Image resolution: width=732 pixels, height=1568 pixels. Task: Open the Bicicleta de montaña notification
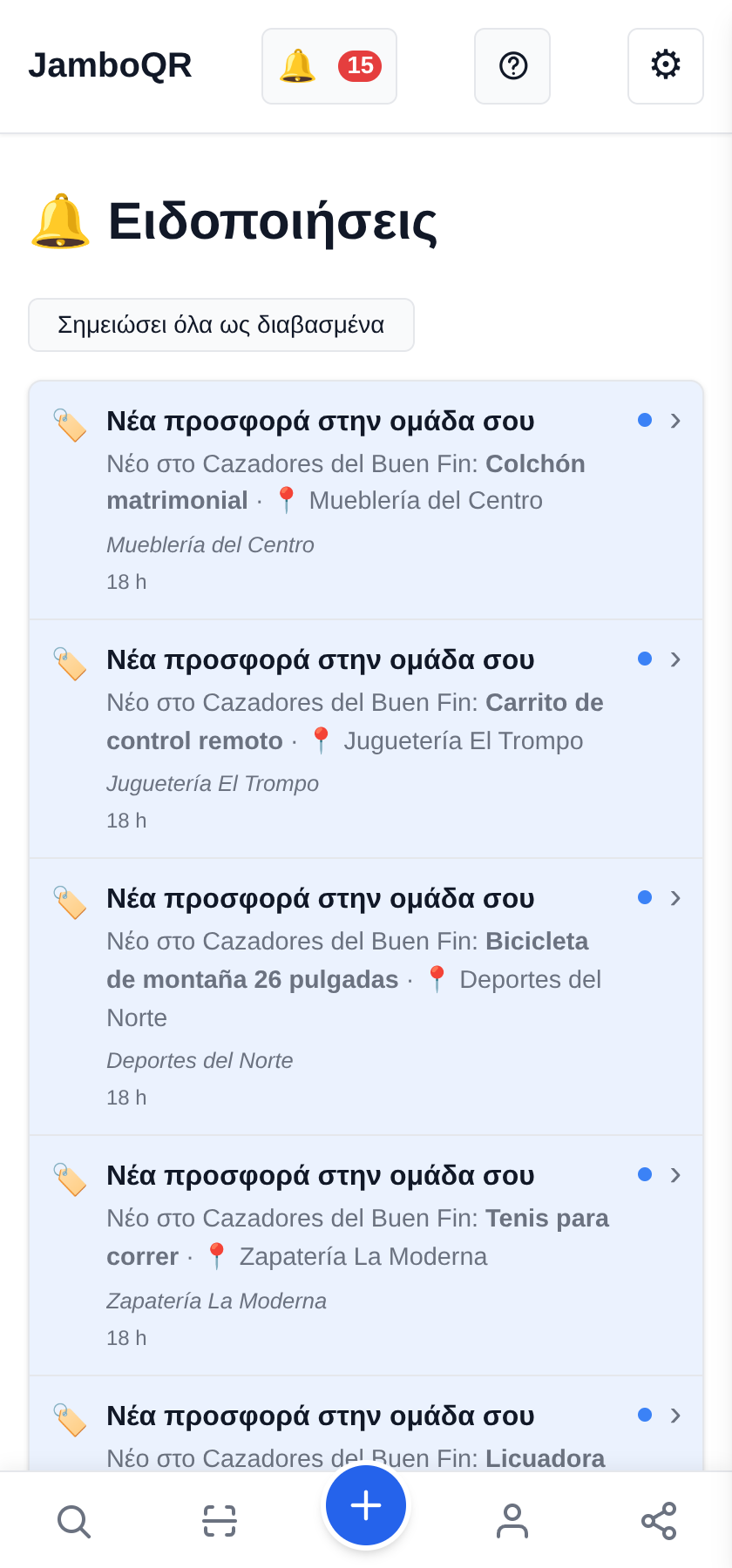coord(366,997)
